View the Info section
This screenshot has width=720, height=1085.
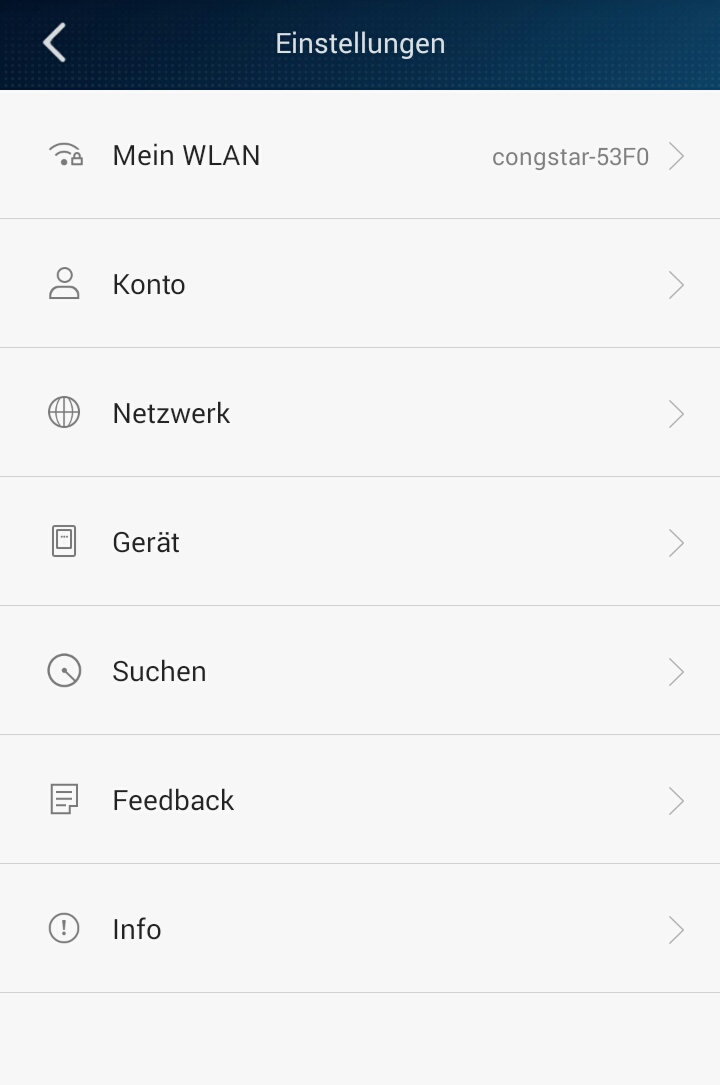click(x=360, y=929)
